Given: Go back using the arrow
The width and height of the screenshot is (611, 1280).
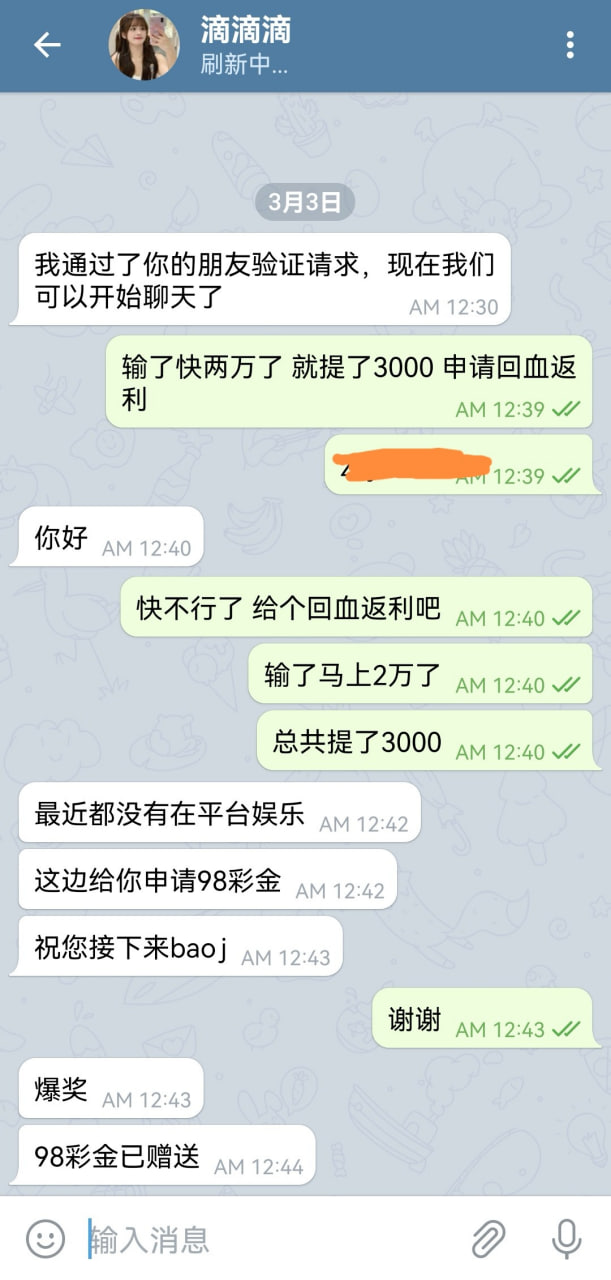Looking at the screenshot, I should [x=47, y=45].
